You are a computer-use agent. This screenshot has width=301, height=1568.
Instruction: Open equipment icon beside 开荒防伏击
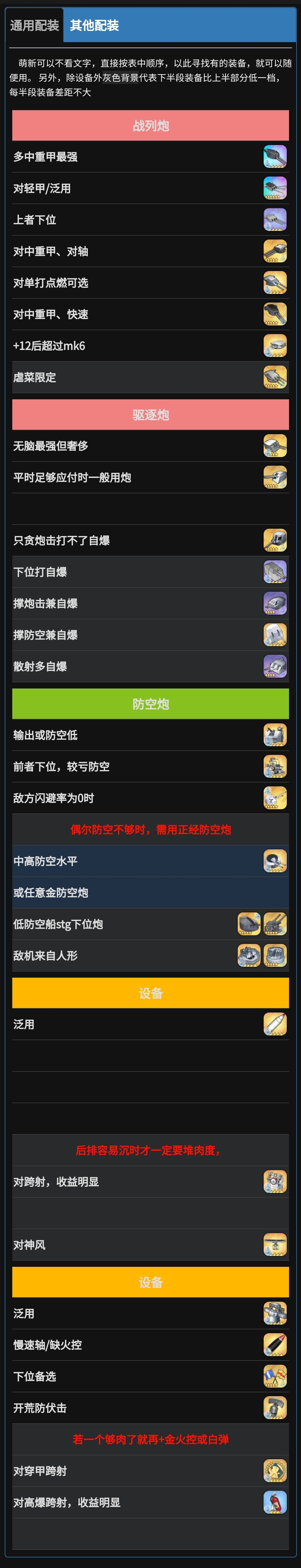click(x=275, y=1408)
